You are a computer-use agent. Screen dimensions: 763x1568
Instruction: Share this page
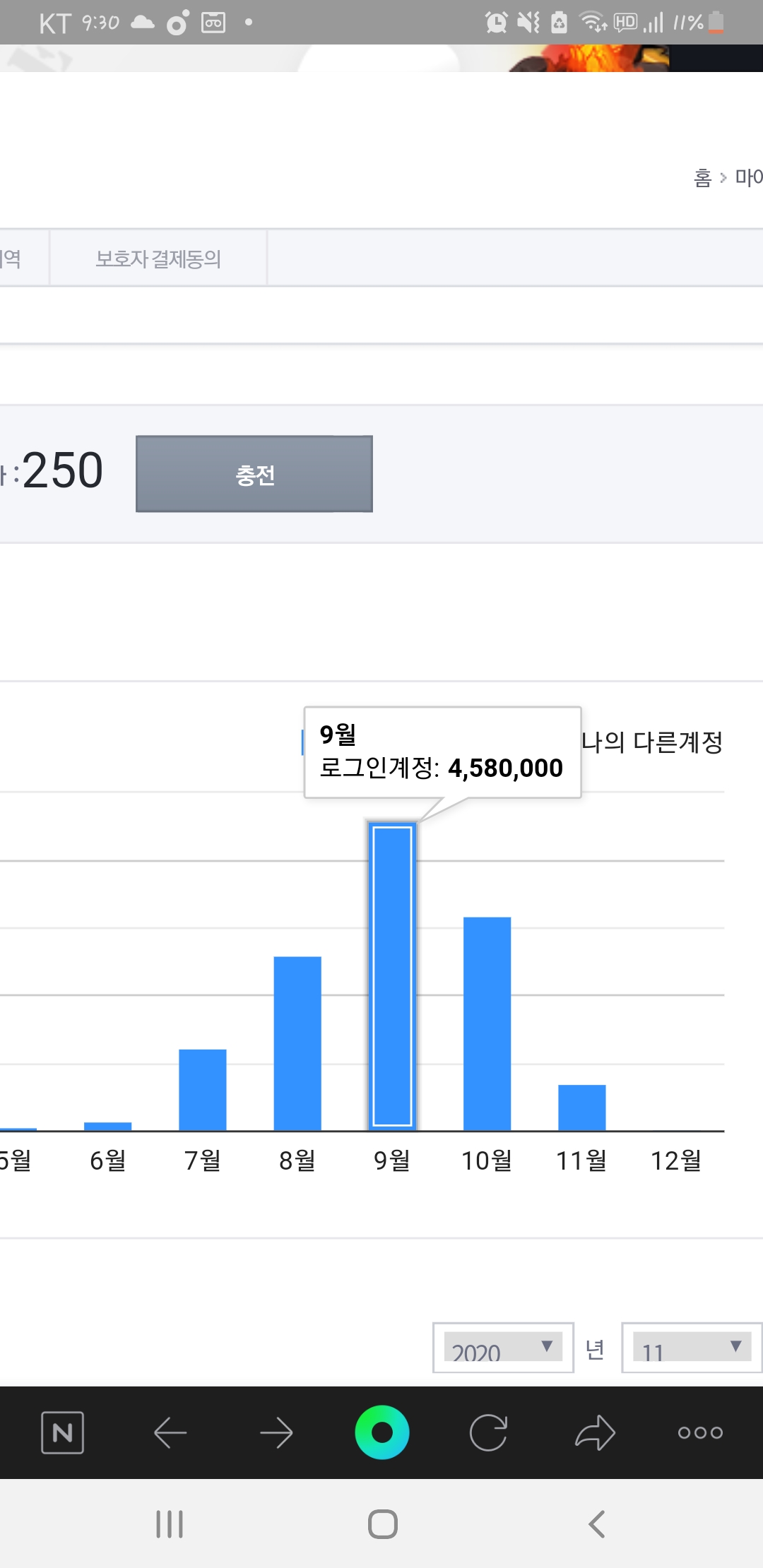click(595, 1432)
